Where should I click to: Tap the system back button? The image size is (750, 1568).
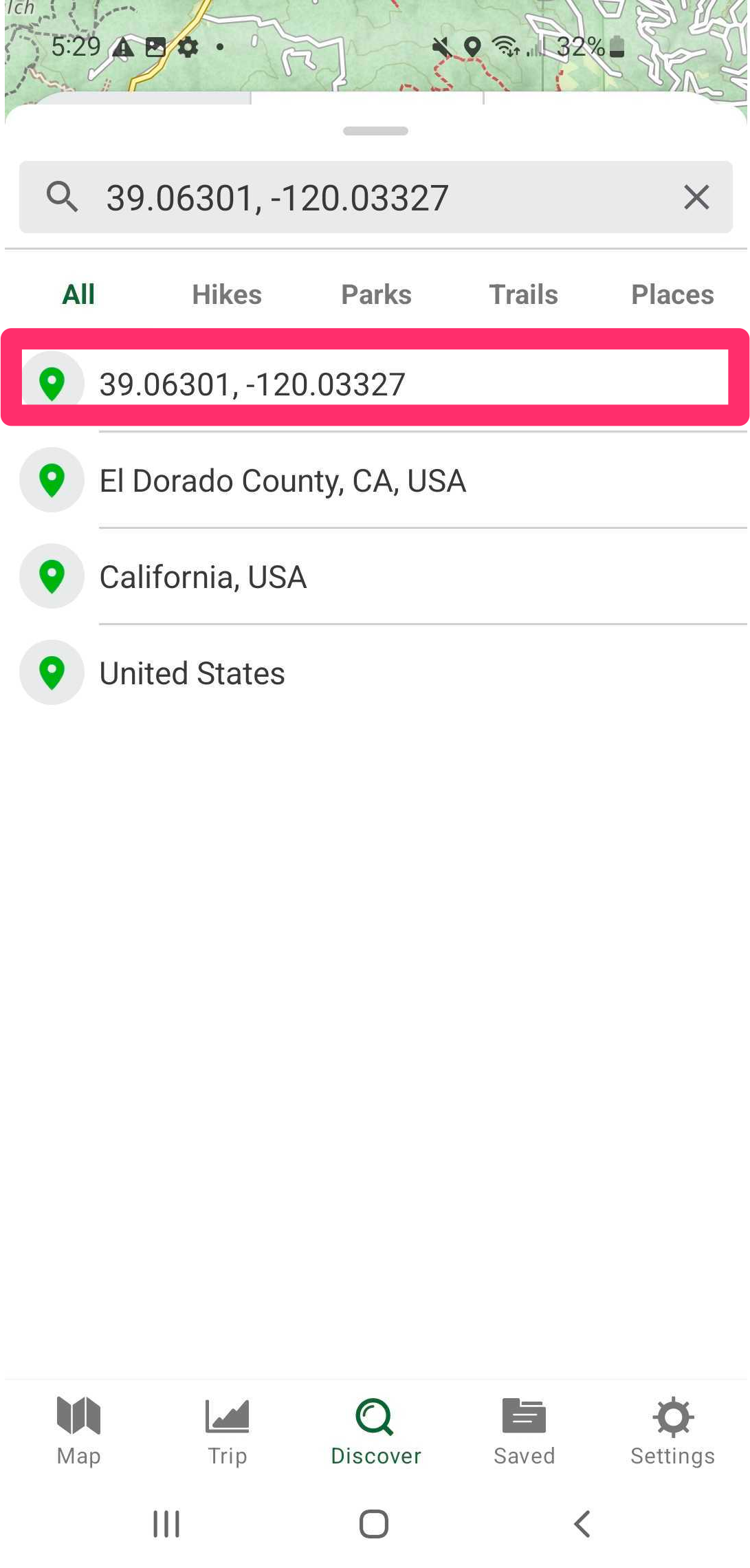582,1524
